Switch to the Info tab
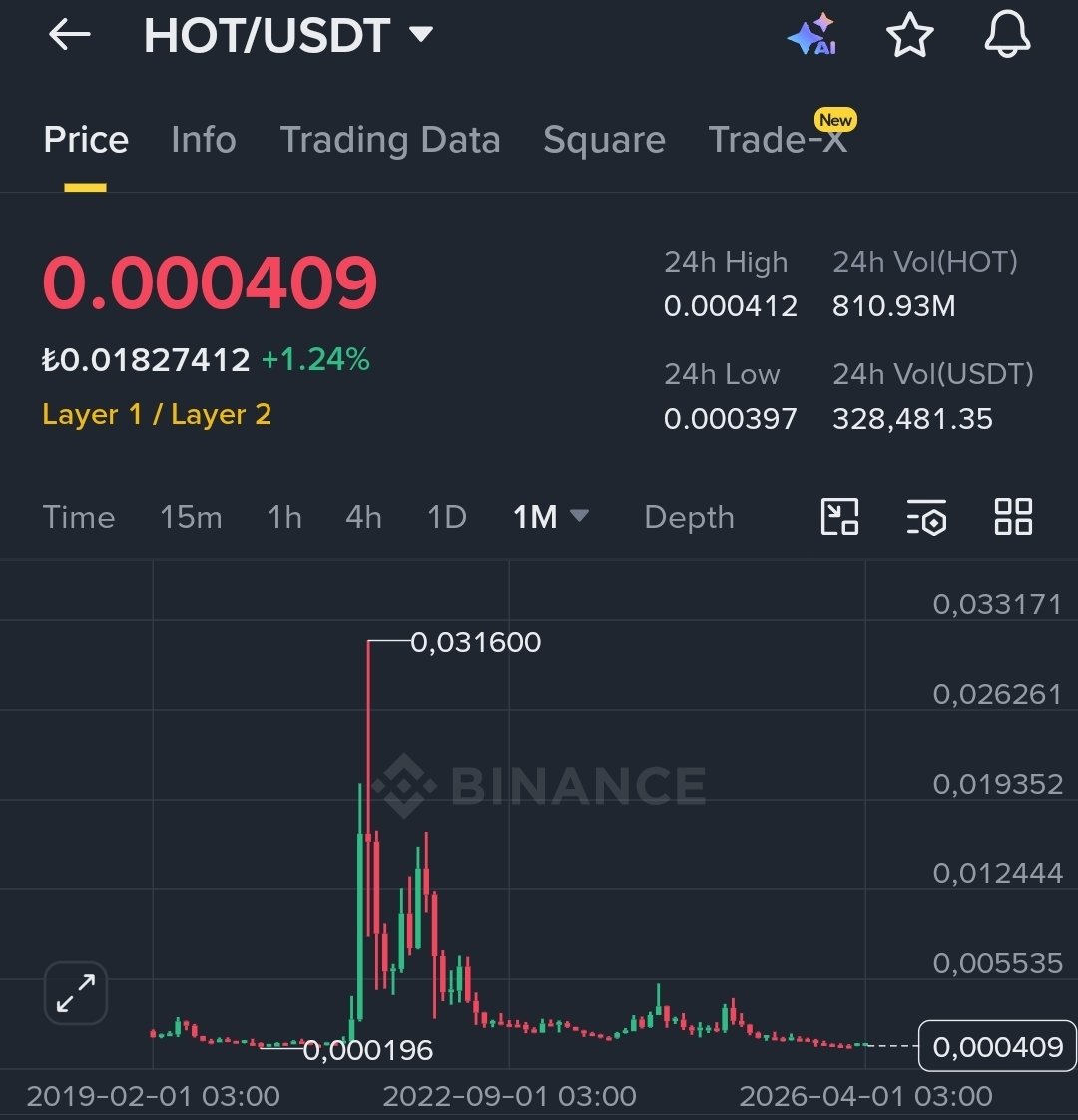The width and height of the screenshot is (1078, 1120). coord(203,140)
